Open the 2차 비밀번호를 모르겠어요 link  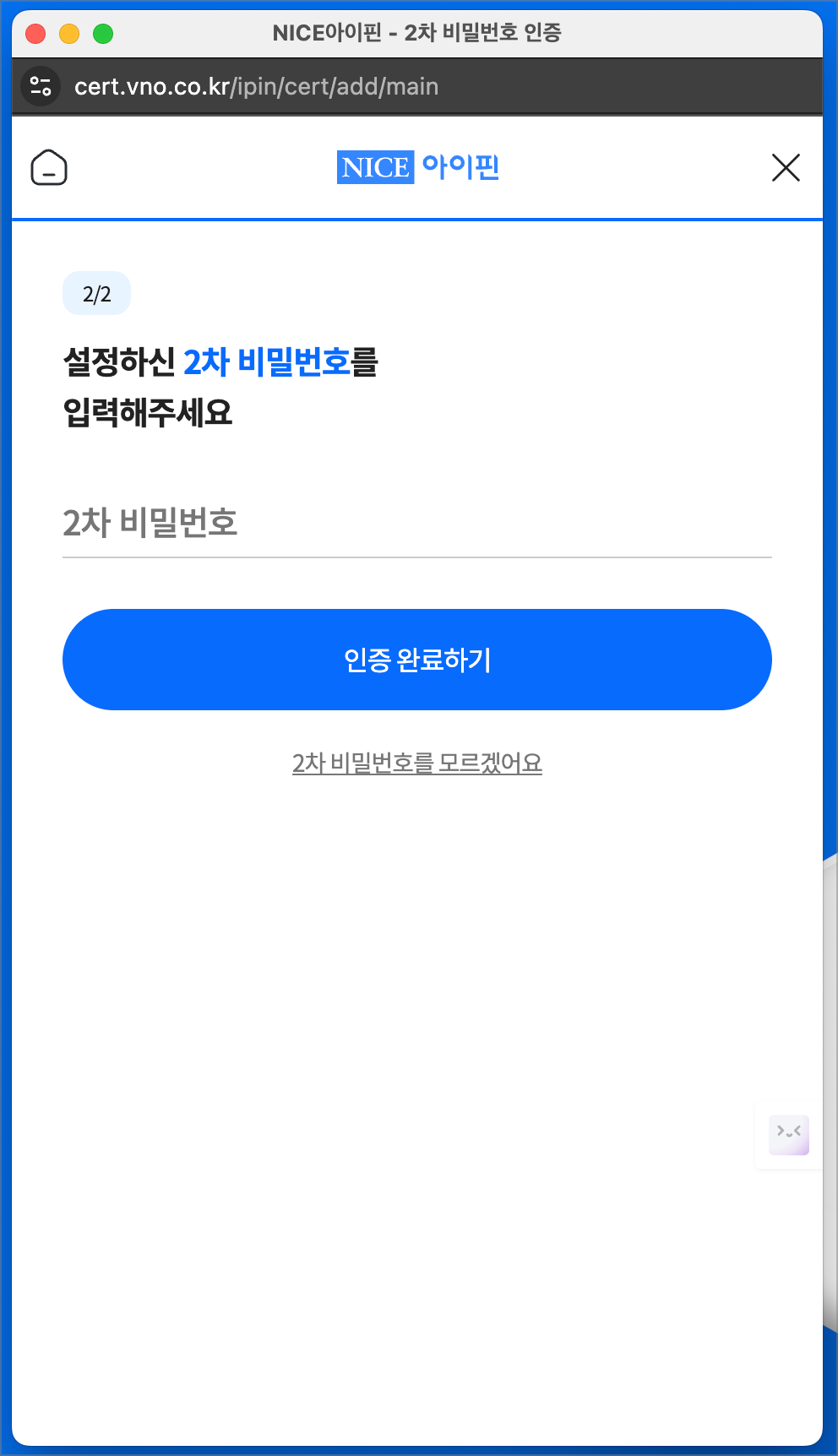[417, 763]
